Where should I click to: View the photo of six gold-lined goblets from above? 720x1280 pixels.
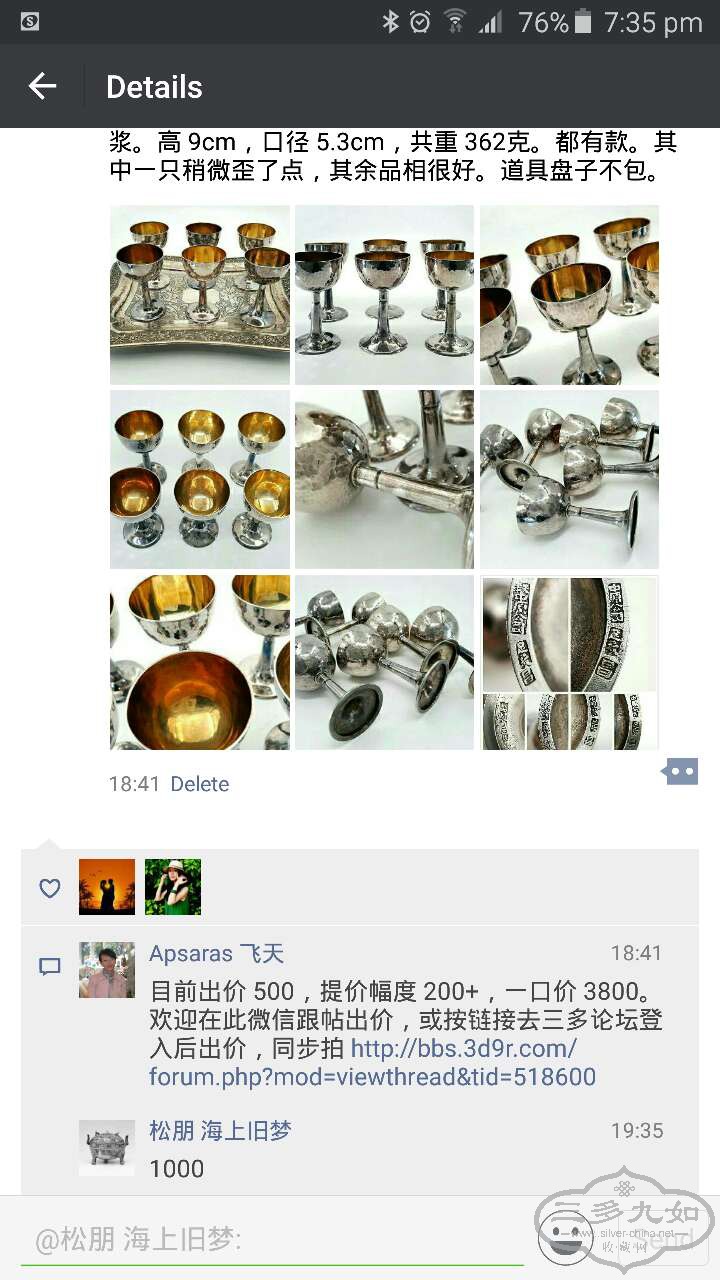pos(200,479)
